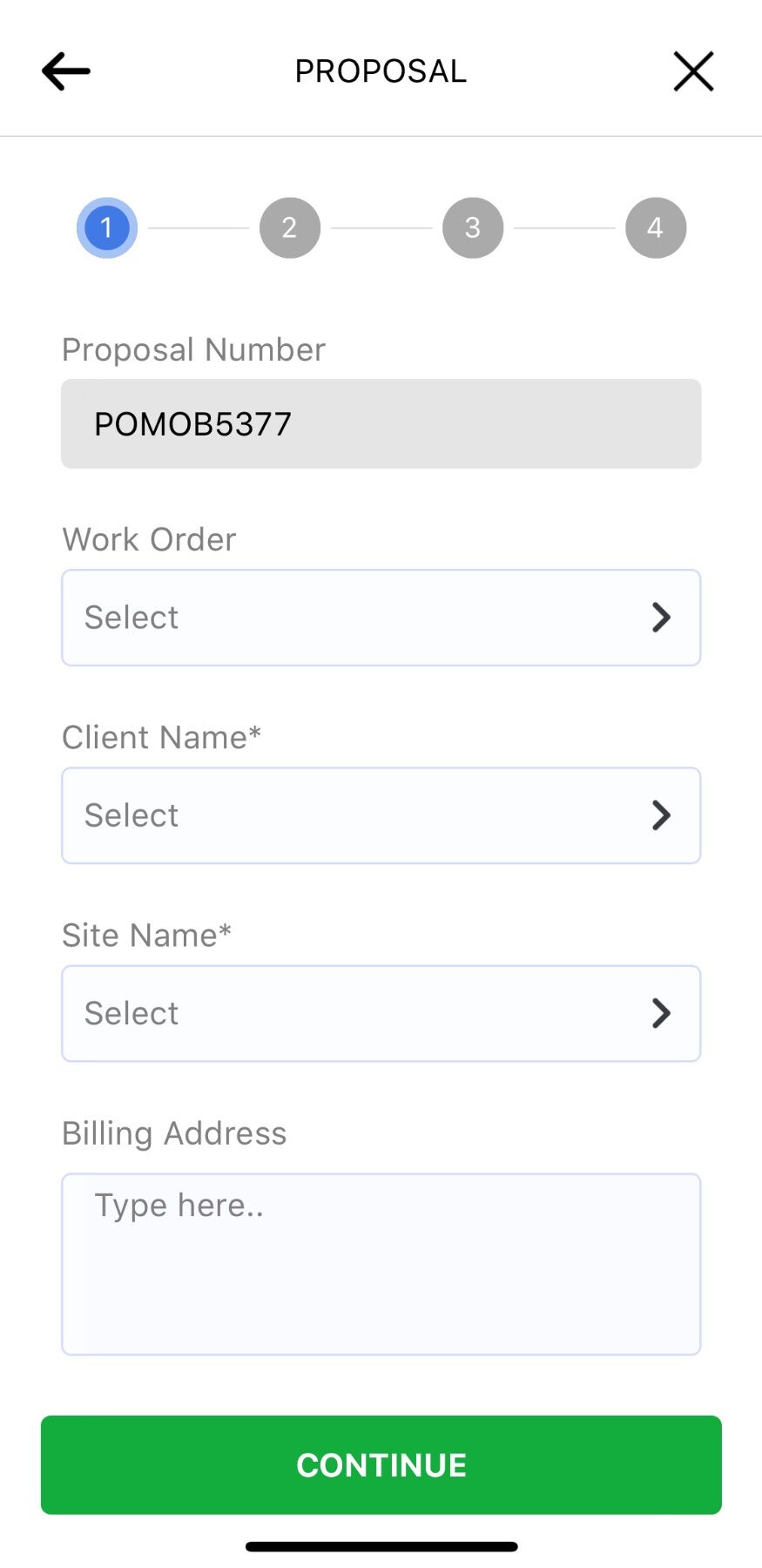Jump to step 3 in progress indicator
This screenshot has width=762, height=1568.
point(473,228)
